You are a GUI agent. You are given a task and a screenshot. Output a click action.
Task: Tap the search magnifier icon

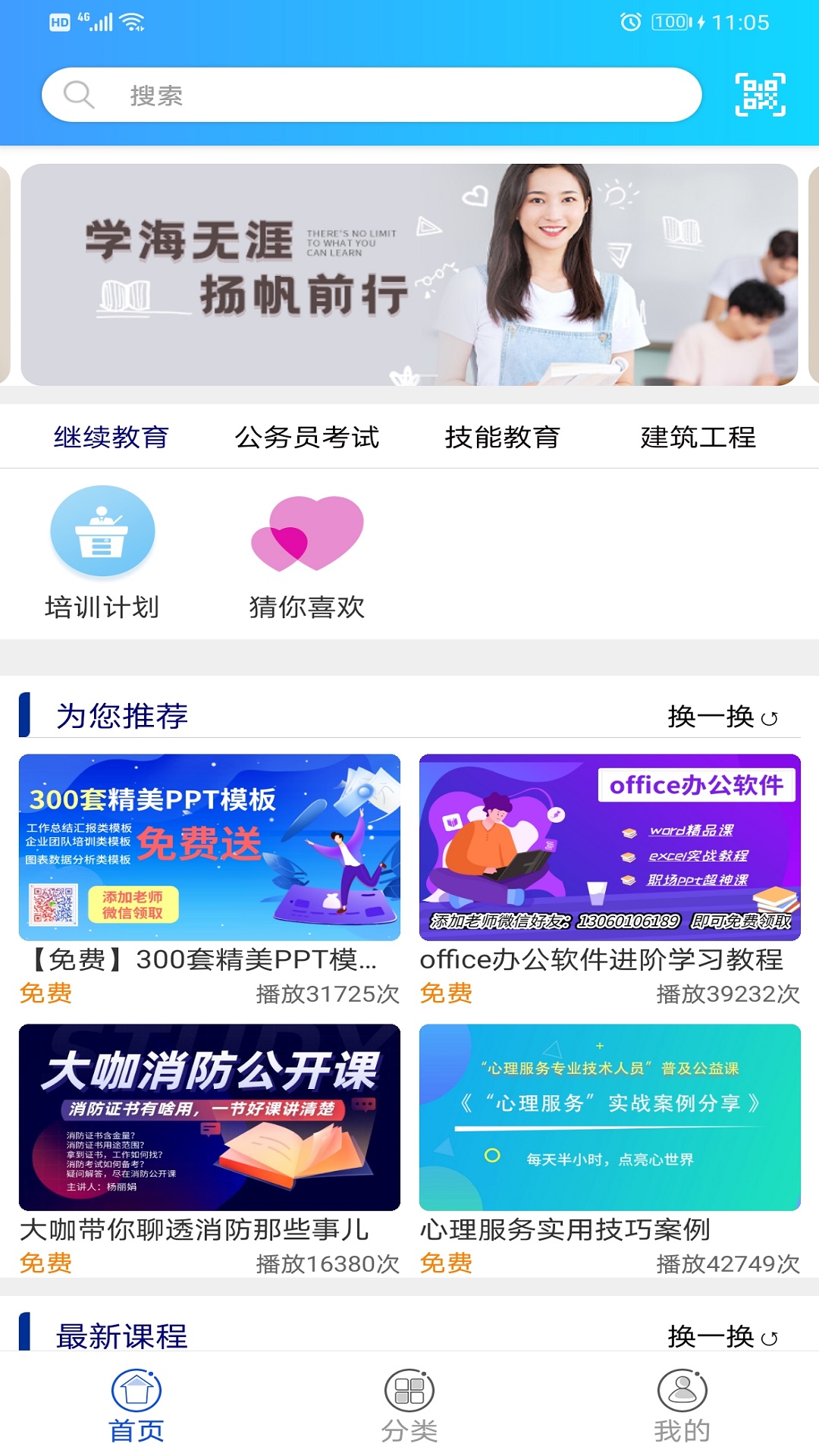[78, 94]
